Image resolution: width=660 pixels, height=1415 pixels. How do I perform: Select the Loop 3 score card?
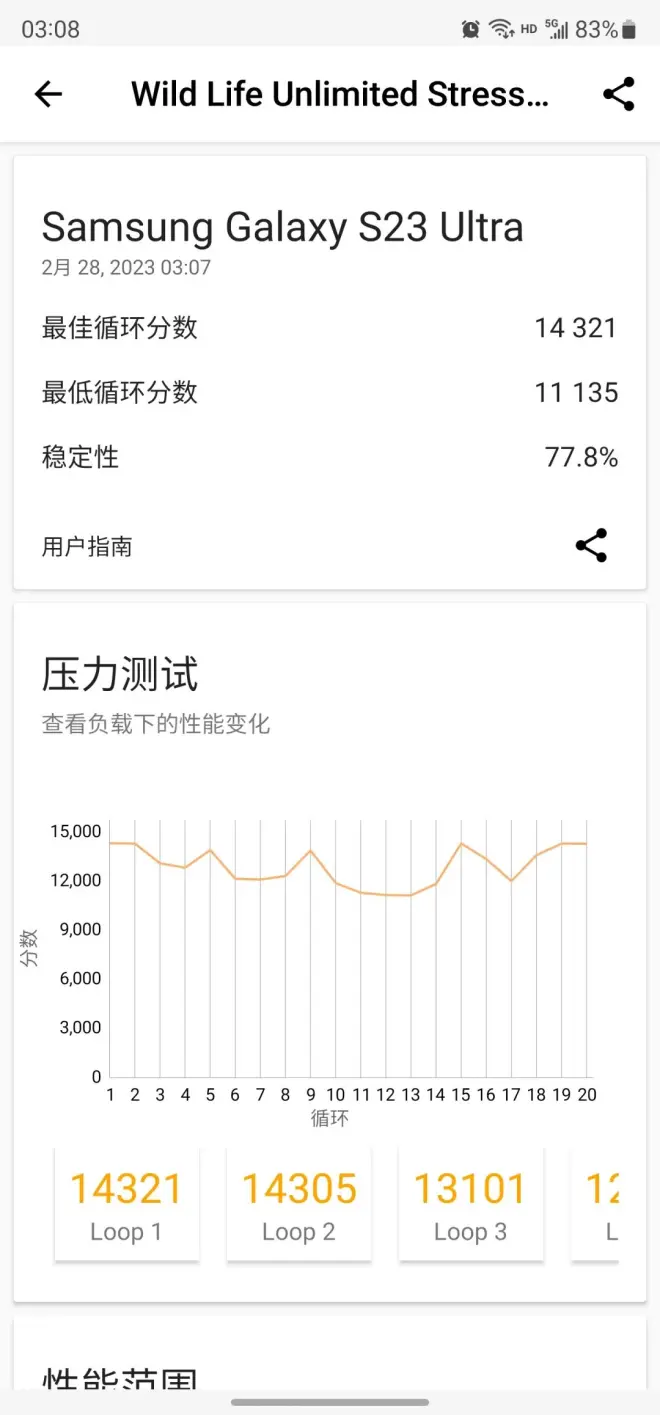click(x=471, y=1204)
